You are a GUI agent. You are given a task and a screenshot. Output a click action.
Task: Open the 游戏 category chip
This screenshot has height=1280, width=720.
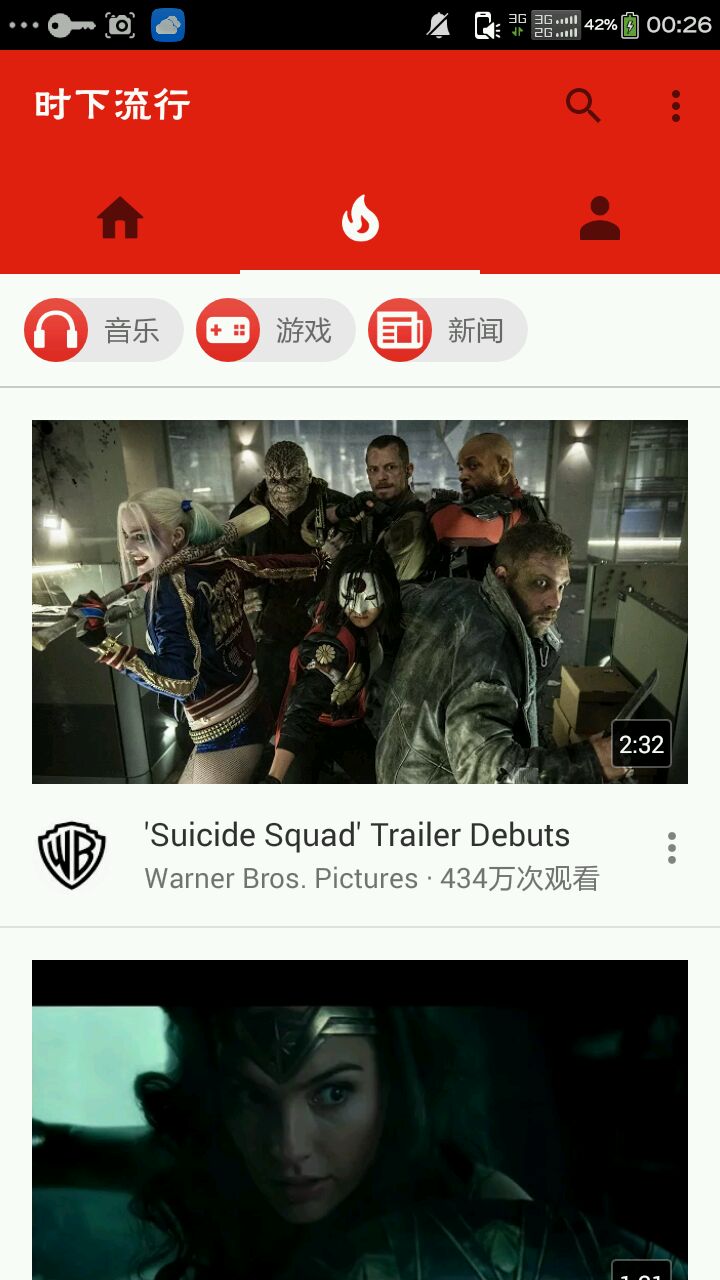pos(276,330)
